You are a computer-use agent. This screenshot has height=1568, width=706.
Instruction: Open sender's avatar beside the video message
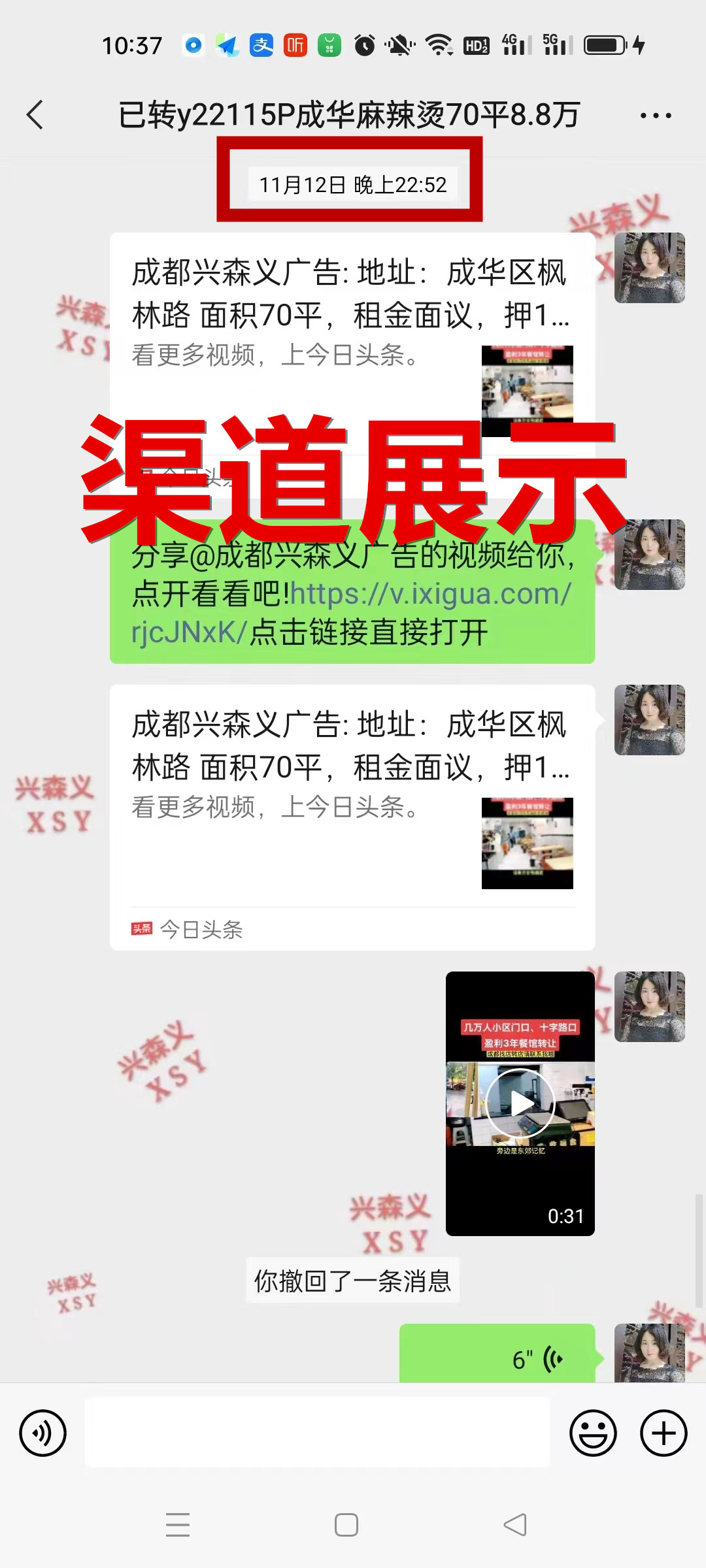pyautogui.click(x=649, y=1006)
